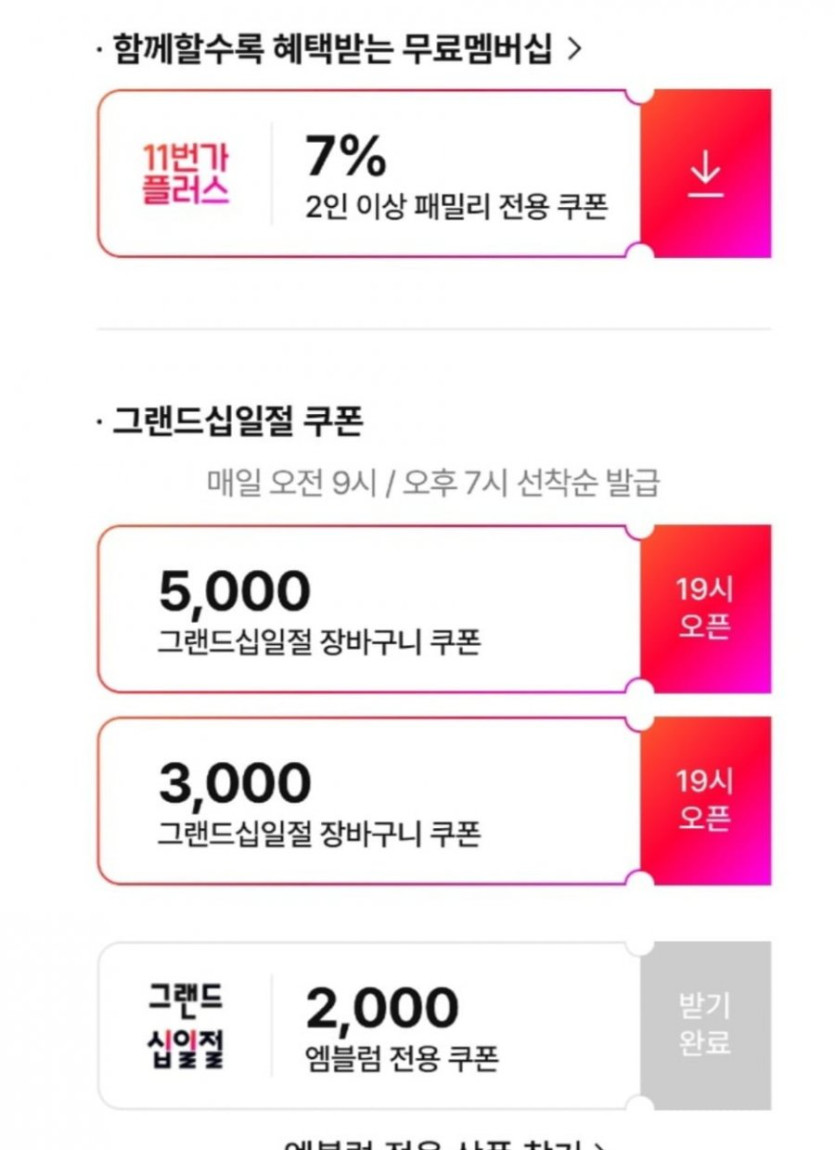Tap 받기 완료 on the 2,000 emblem coupon
The image size is (835, 1150).
click(705, 1025)
